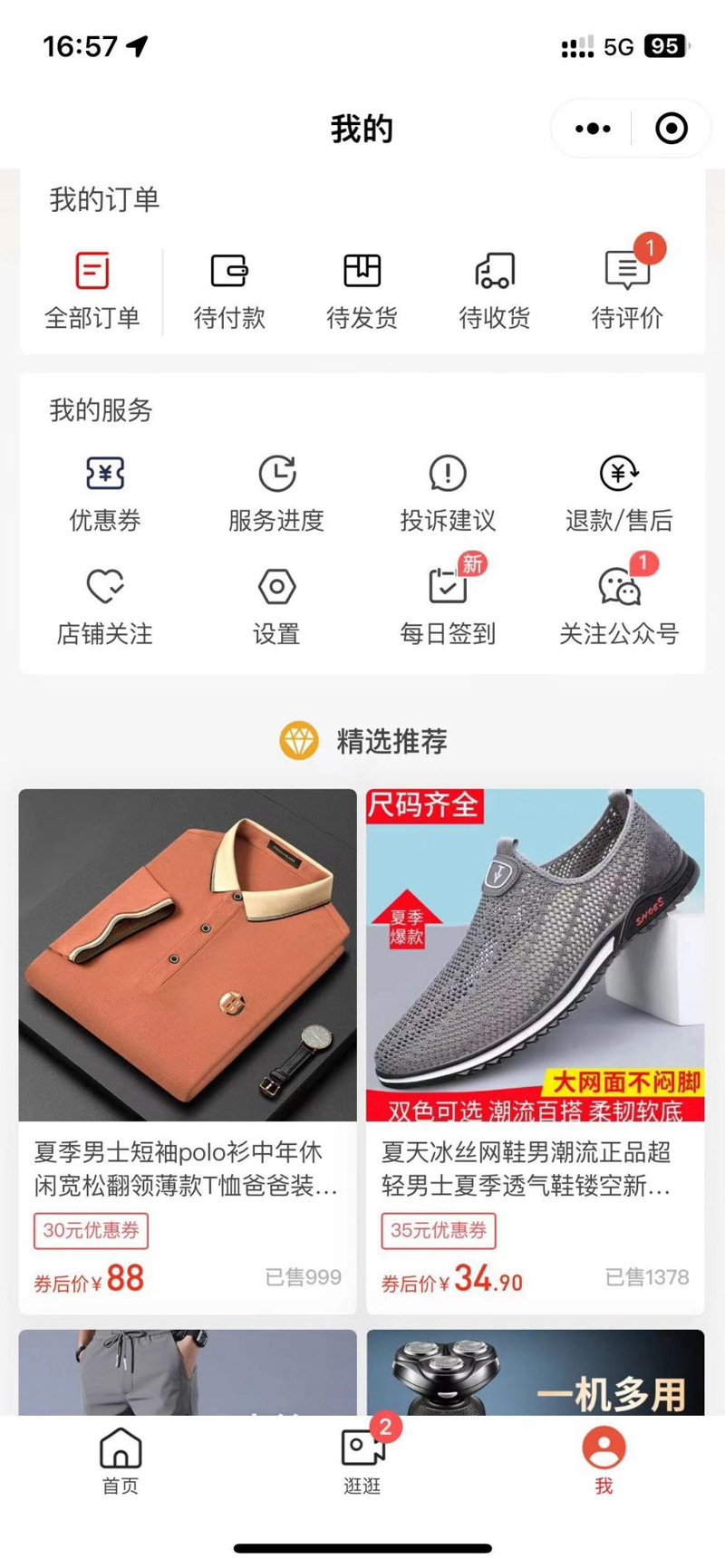
Task: Tap 关注公众号 to follow official account
Action: coord(619,606)
